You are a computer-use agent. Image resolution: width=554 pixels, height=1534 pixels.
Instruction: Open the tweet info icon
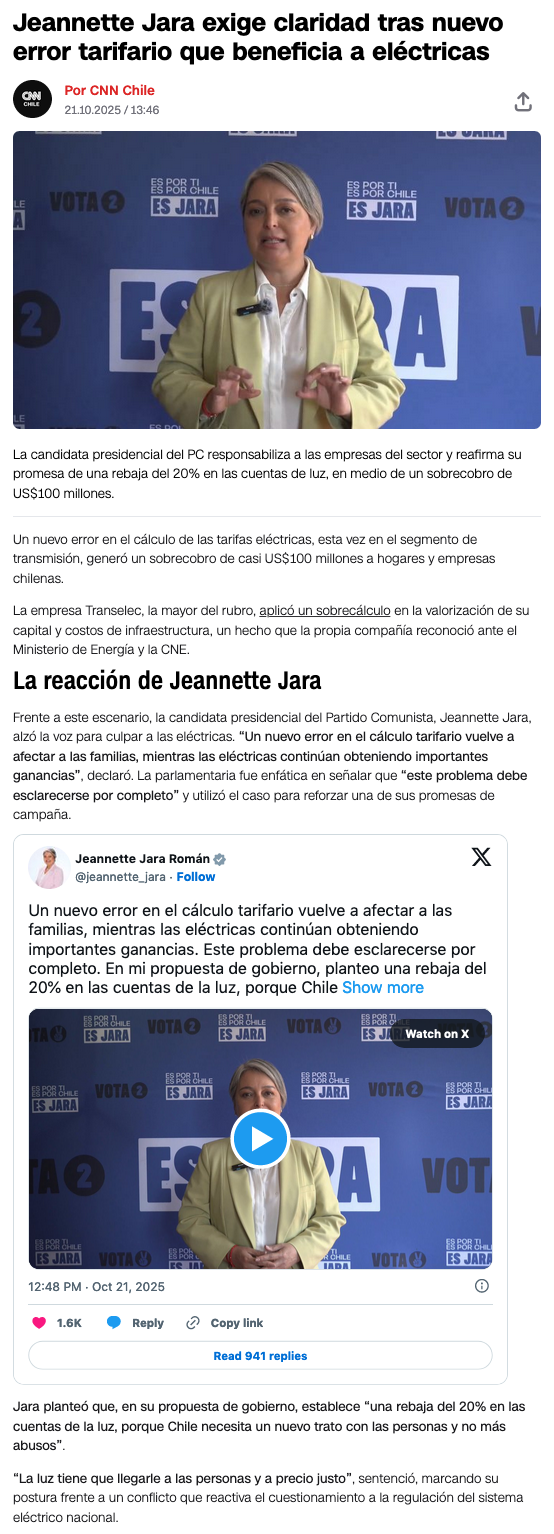pos(481,1286)
